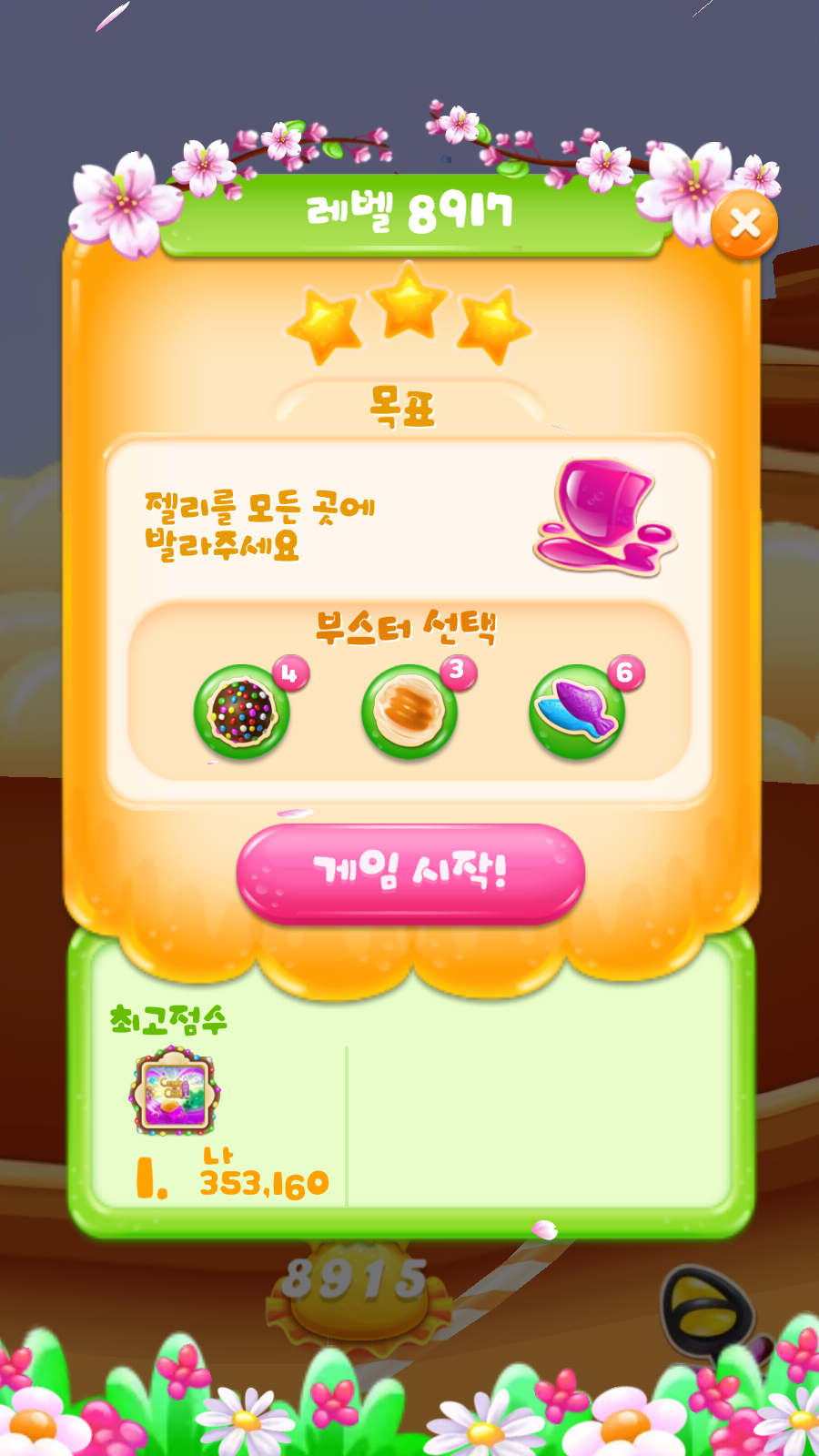Select the color bomb booster
Viewport: 819px width, 1456px height.
tap(242, 712)
